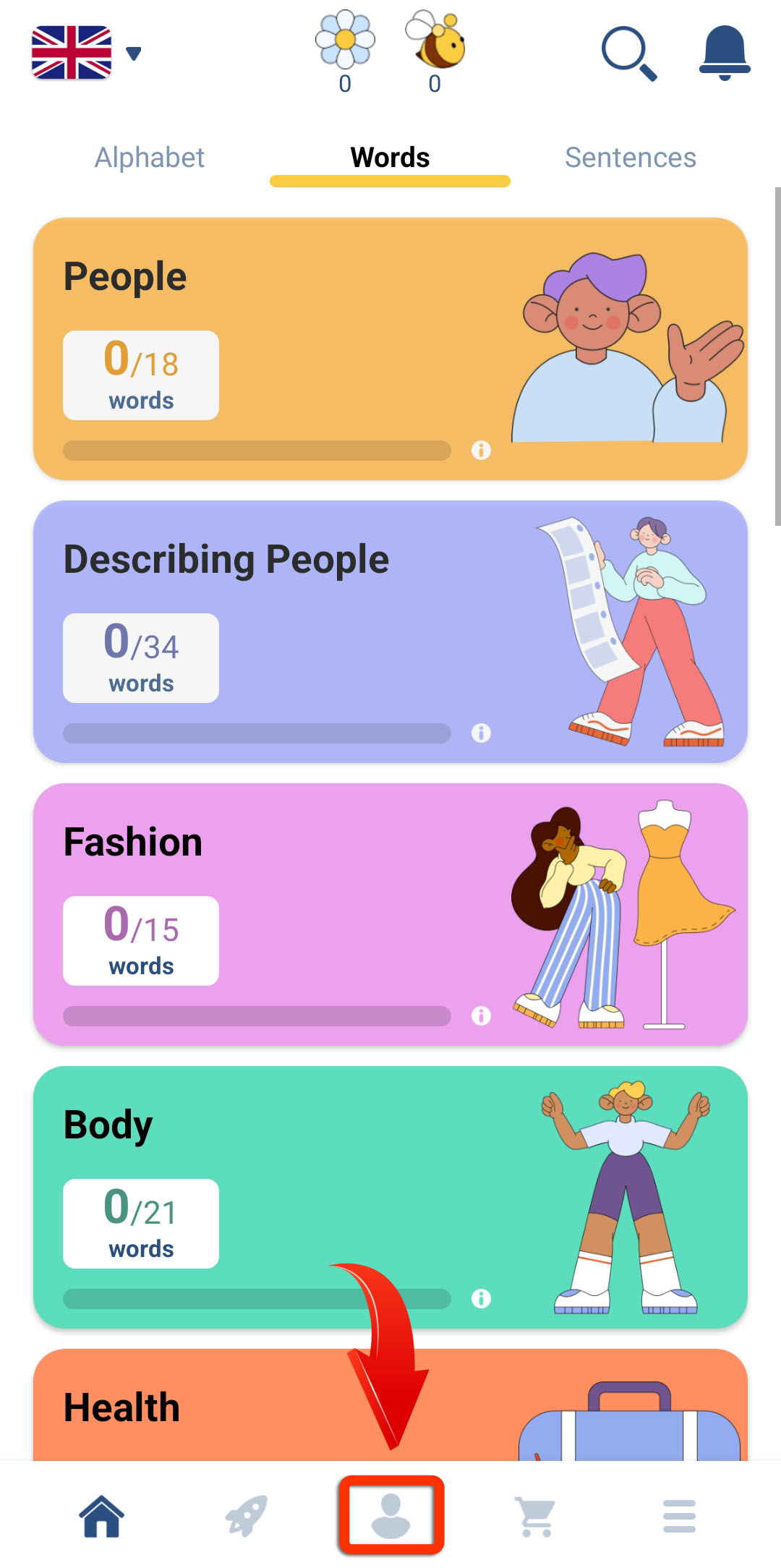Switch to the Alphabet tab
The height and width of the screenshot is (1568, 781).
tap(150, 158)
